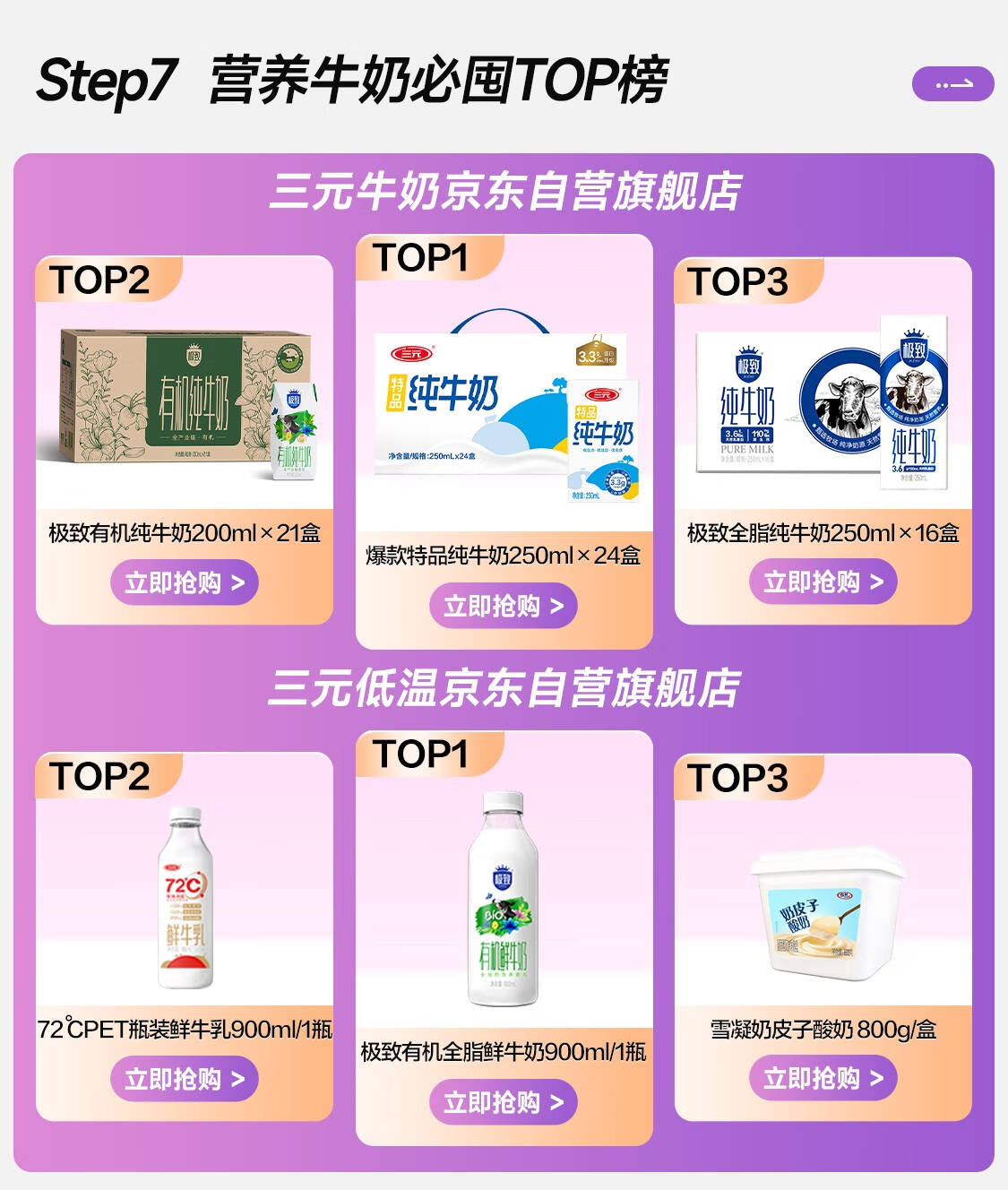Open the 72℃ 鲜牛乳 bottle image
The height and width of the screenshot is (1190, 1008).
pos(185,898)
